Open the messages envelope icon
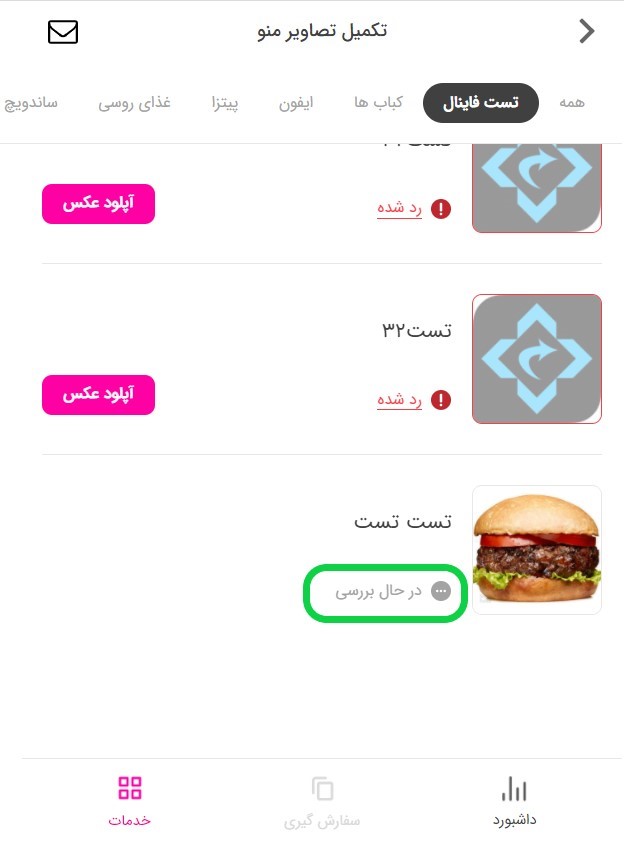Screen dimensions: 624x849 coord(63,32)
